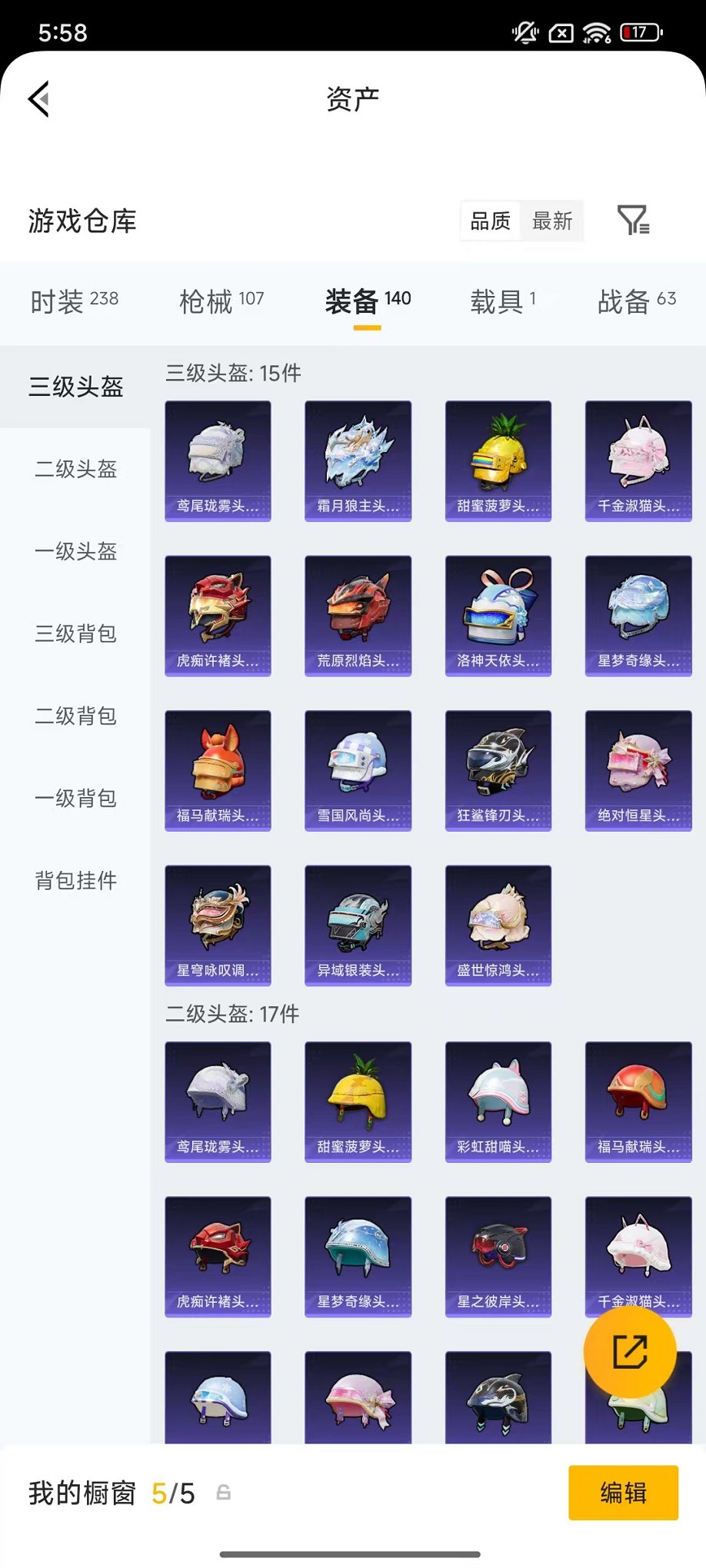
Task: Select the 甜蜜菠萝 pineapple helmet icon
Action: pyautogui.click(x=498, y=460)
